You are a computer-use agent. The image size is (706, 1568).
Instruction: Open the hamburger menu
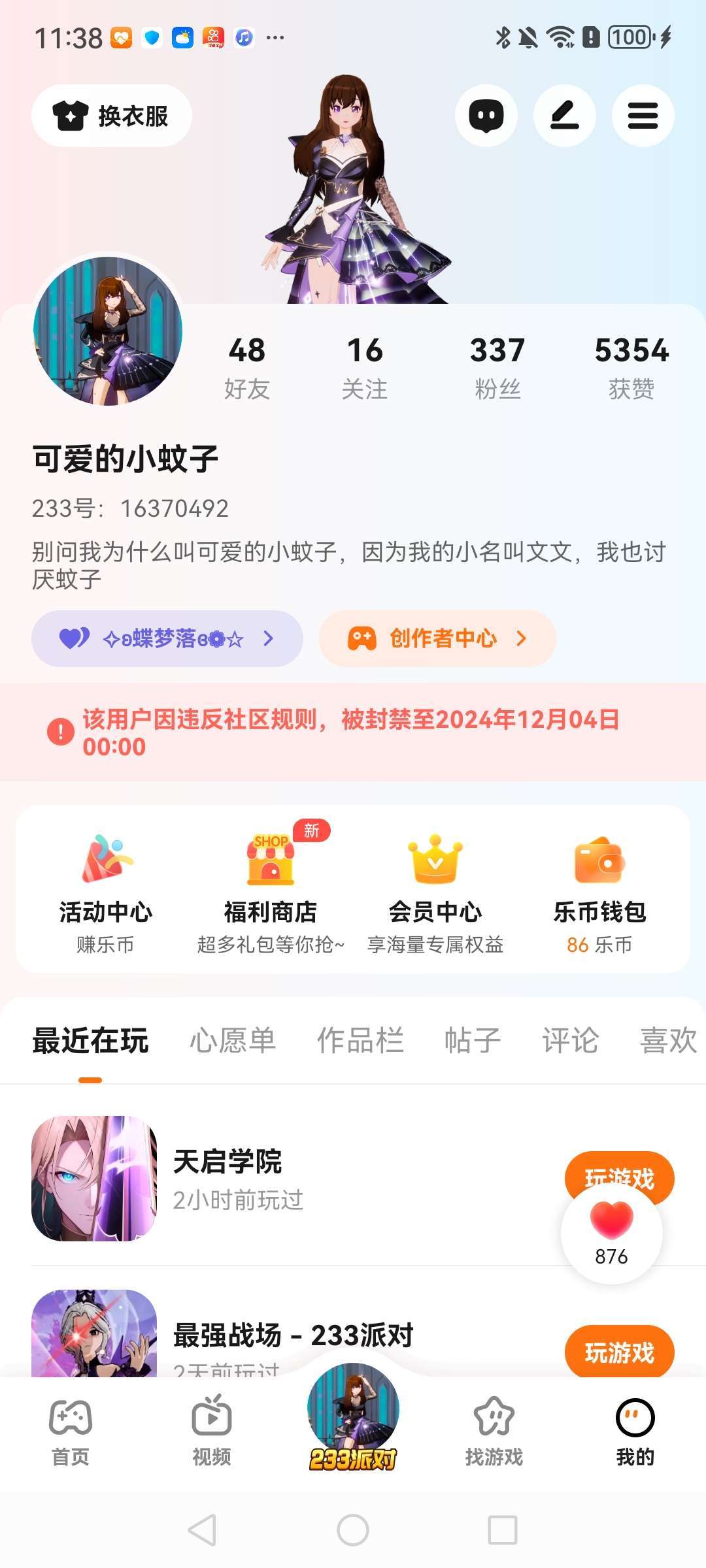[643, 116]
